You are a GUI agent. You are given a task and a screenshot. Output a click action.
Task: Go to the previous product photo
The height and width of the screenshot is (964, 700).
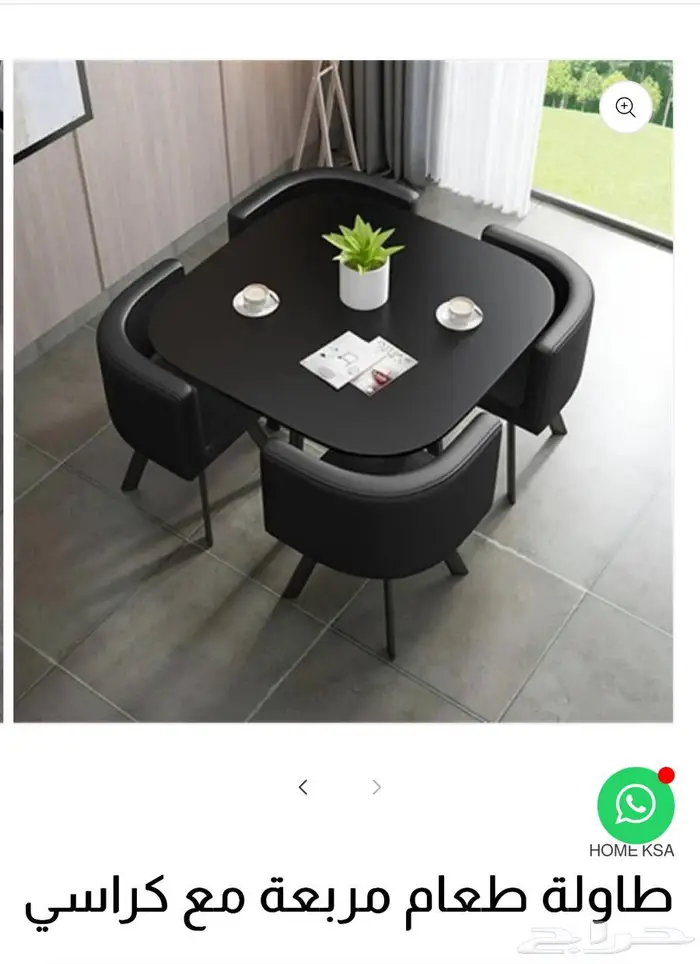(304, 788)
